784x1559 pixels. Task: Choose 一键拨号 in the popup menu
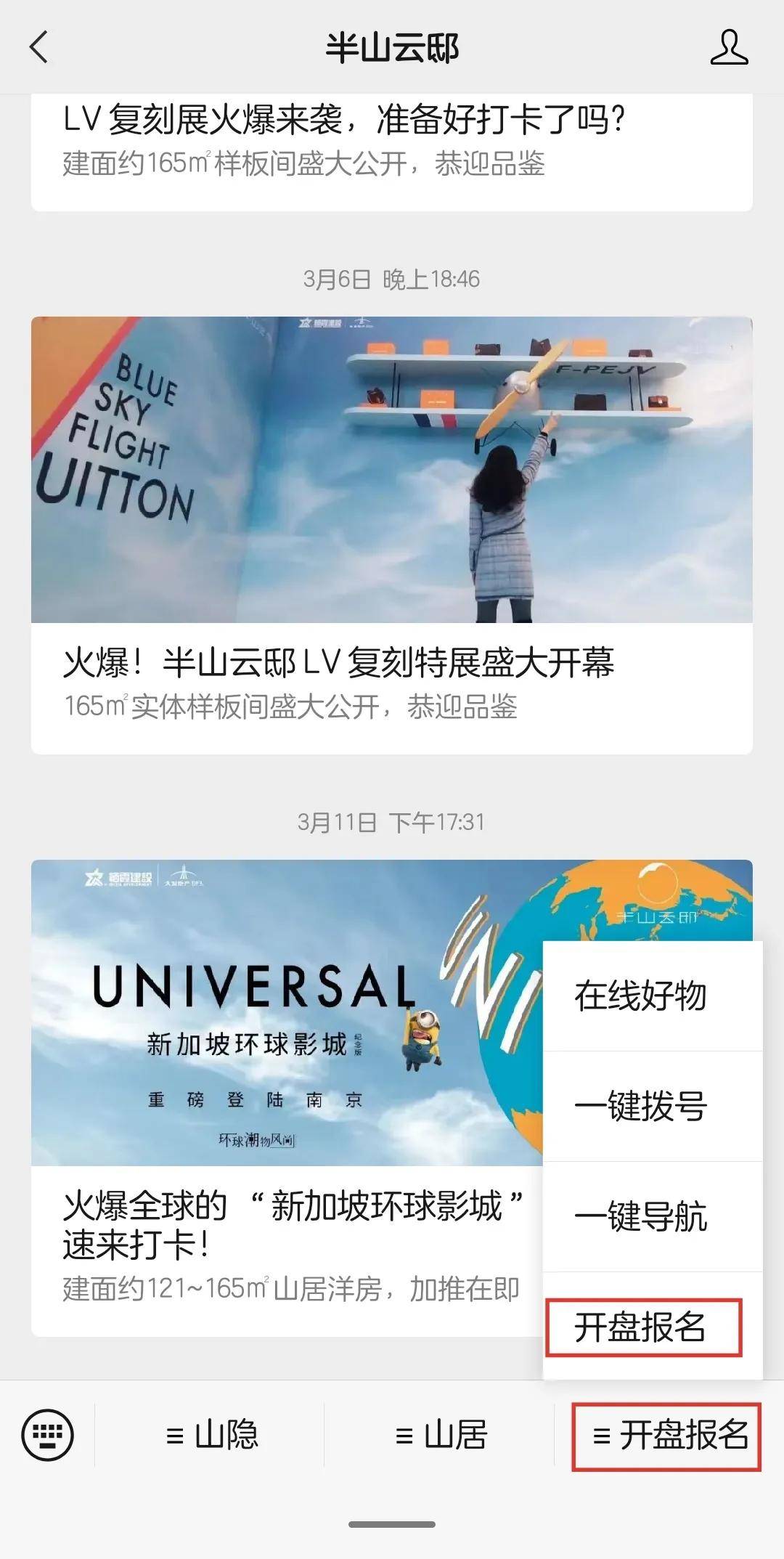(640, 1106)
